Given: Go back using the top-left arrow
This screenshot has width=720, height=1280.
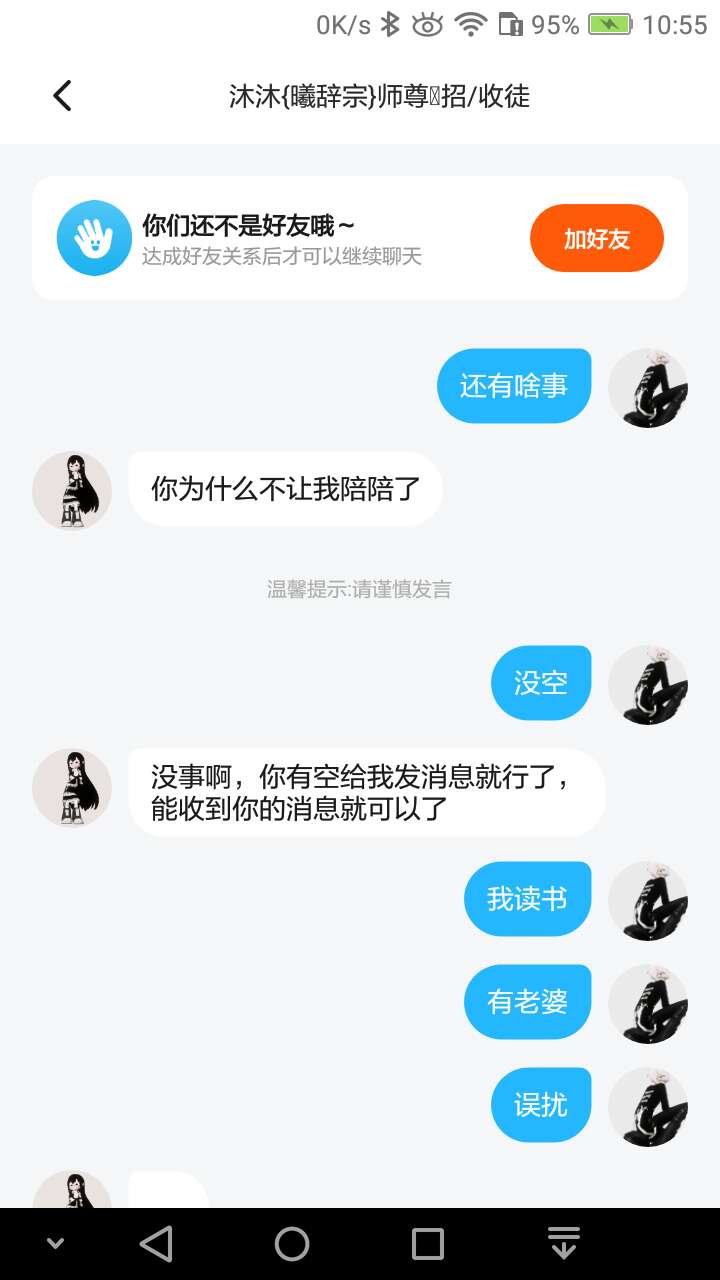Looking at the screenshot, I should click(x=62, y=96).
